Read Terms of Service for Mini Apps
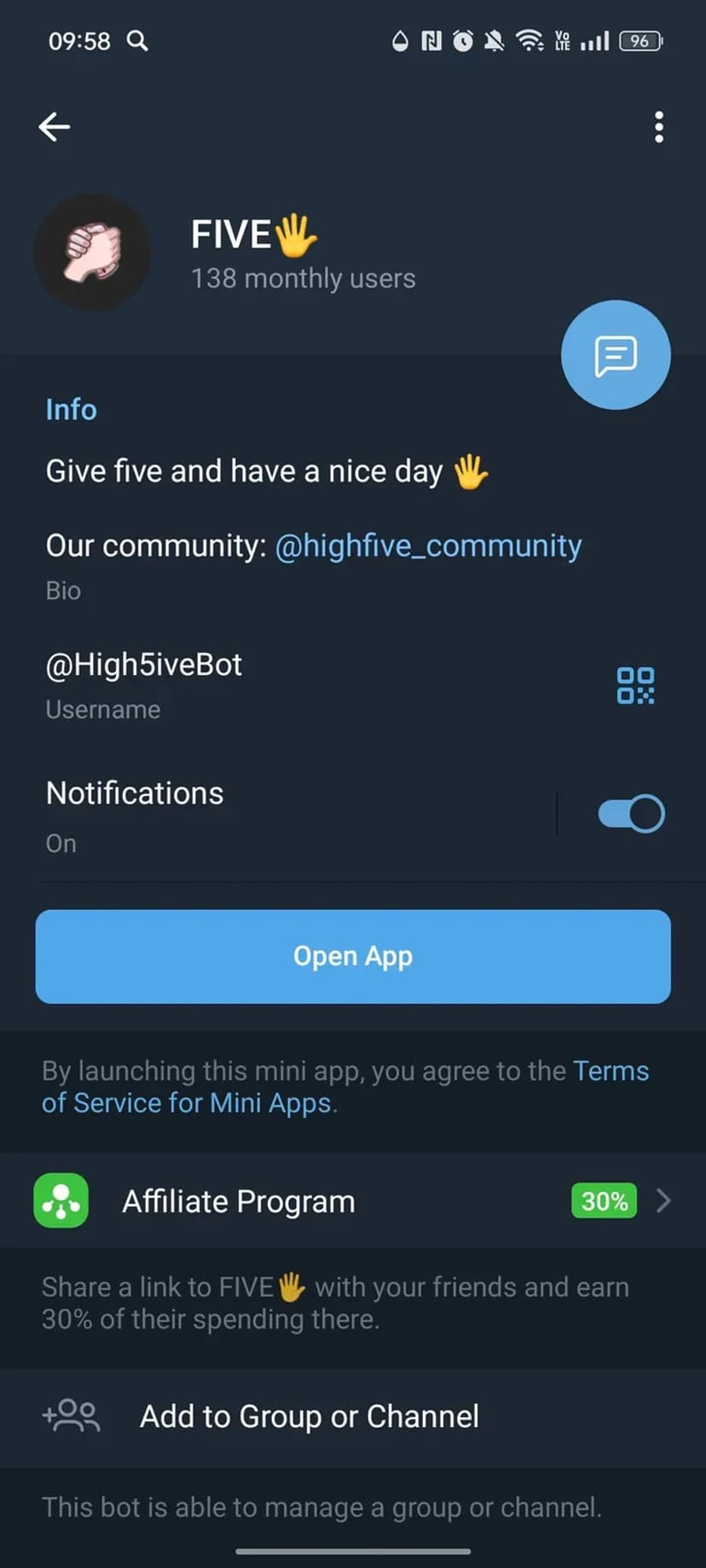Image resolution: width=706 pixels, height=1568 pixels. tap(188, 1104)
